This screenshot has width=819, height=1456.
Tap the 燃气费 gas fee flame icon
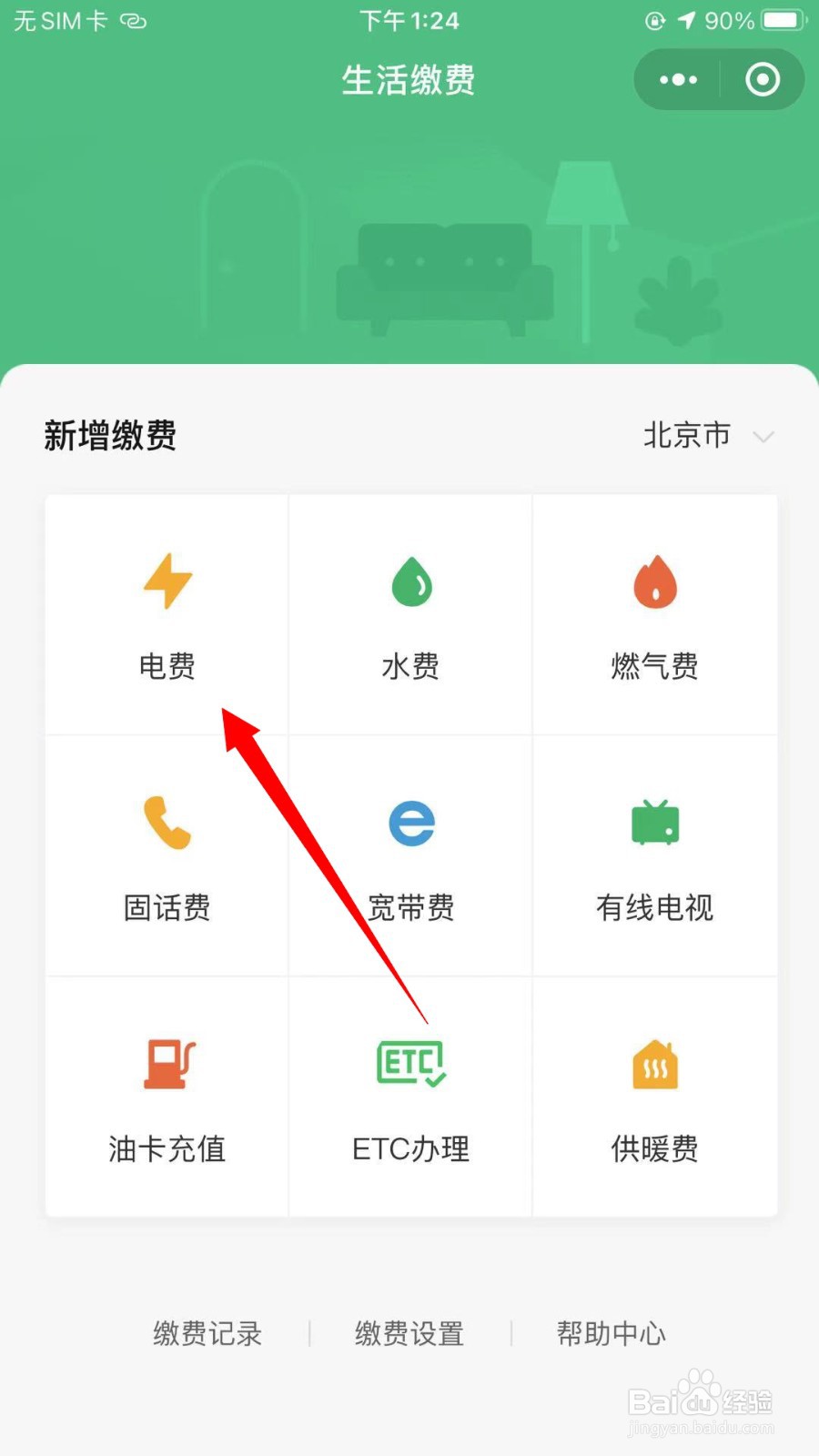click(654, 587)
